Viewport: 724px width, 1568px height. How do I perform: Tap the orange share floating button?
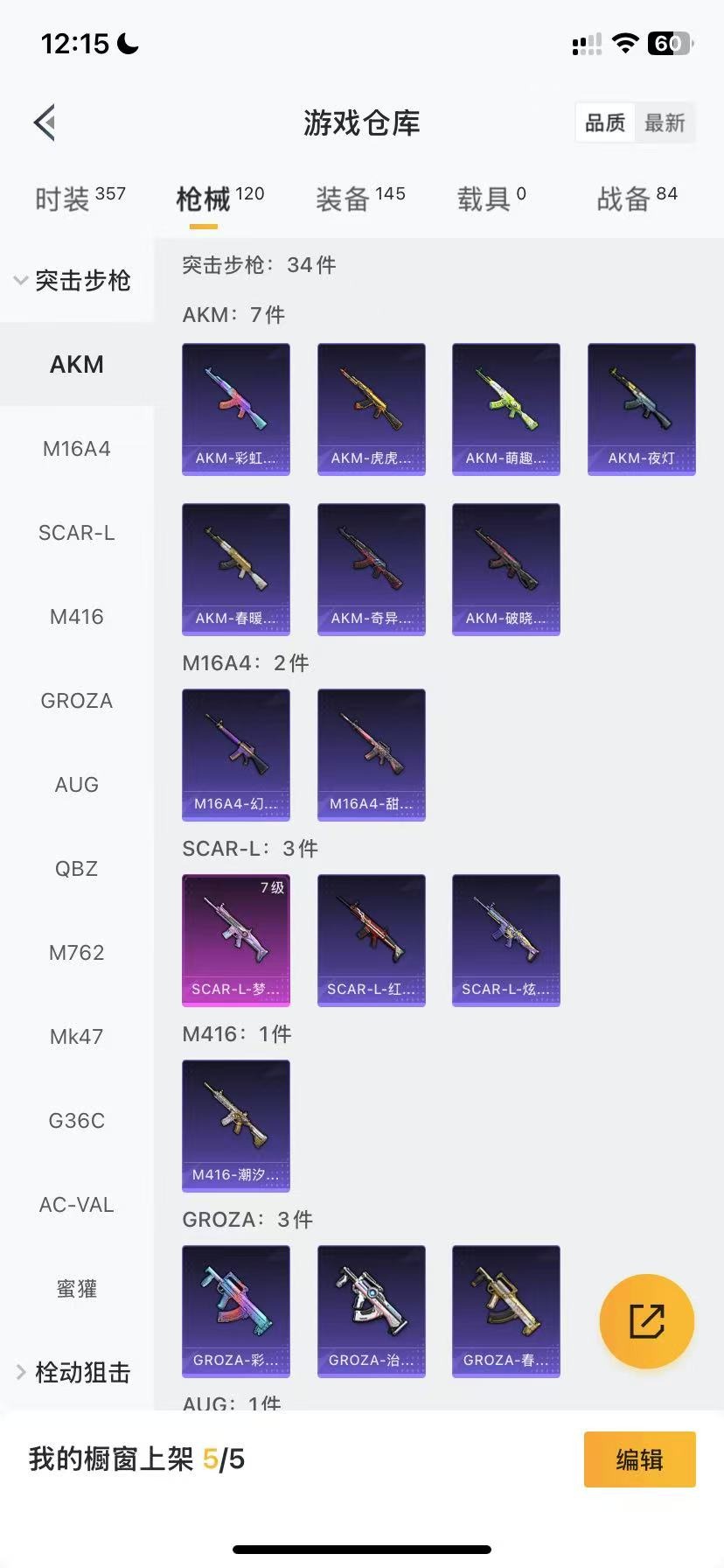pos(646,1320)
